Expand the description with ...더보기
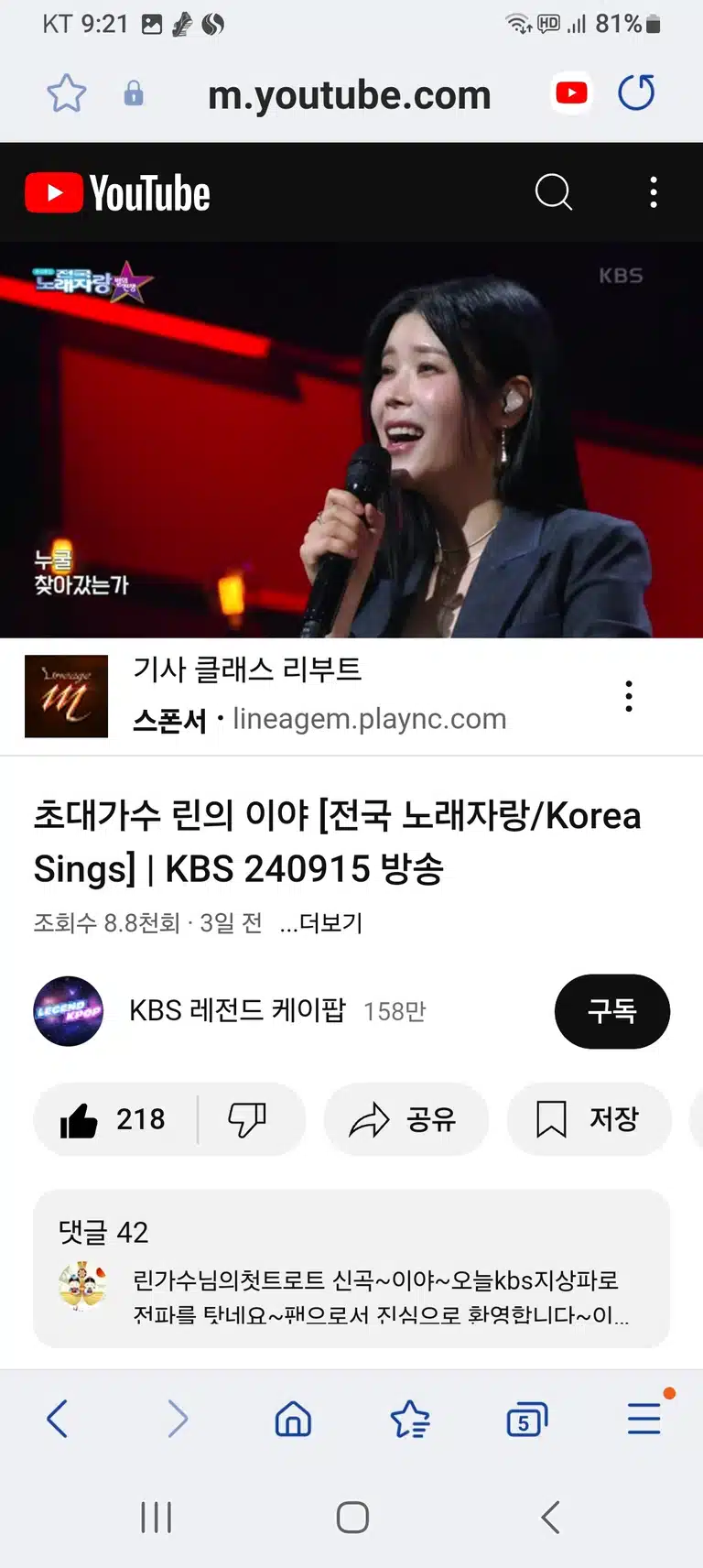This screenshot has height=1568, width=703. [321, 922]
